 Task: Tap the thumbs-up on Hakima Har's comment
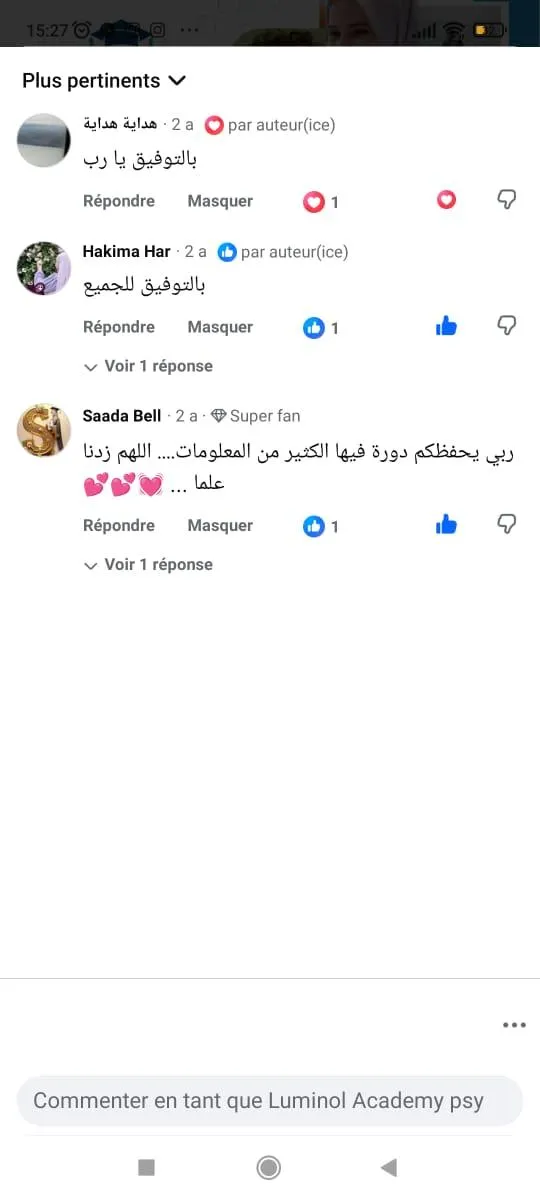point(447,326)
